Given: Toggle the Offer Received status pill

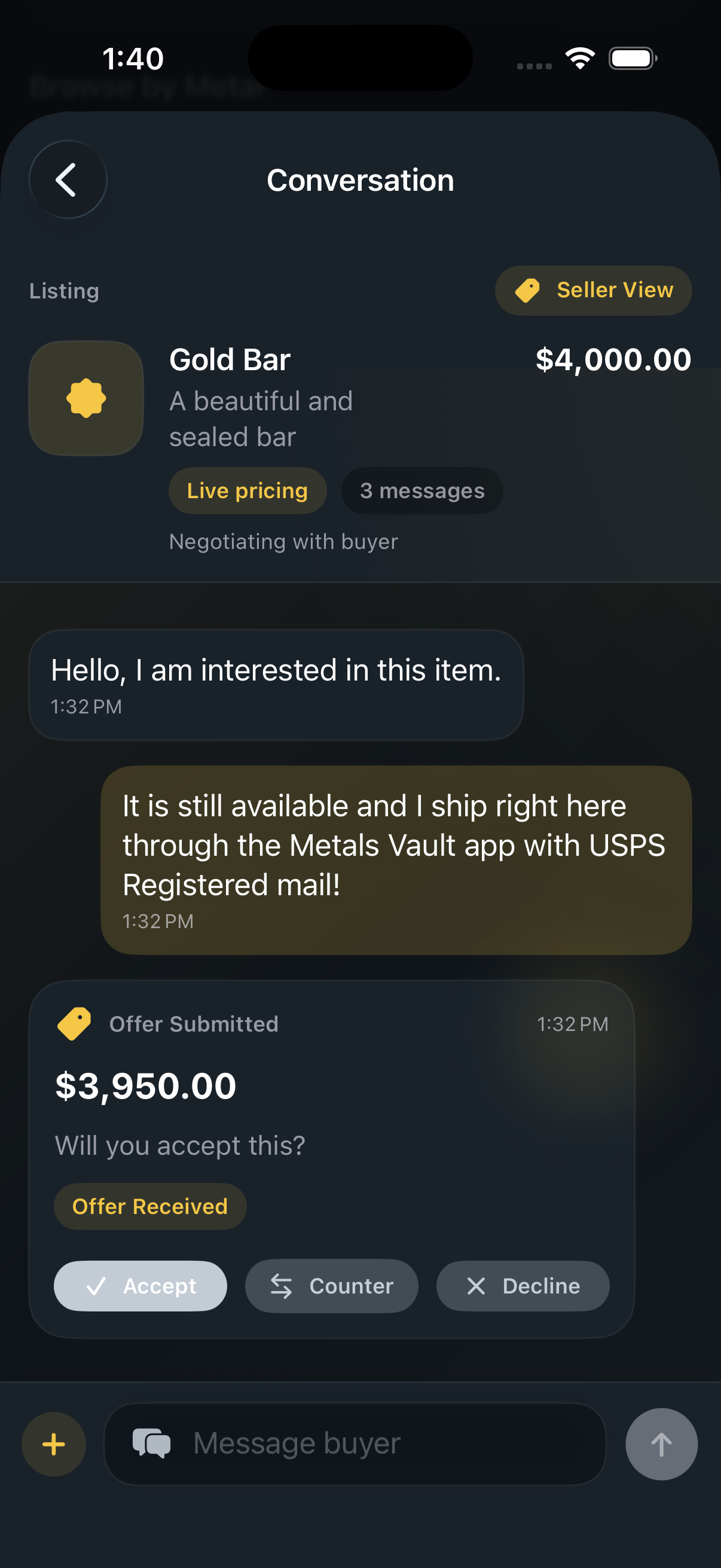Looking at the screenshot, I should tap(149, 1206).
